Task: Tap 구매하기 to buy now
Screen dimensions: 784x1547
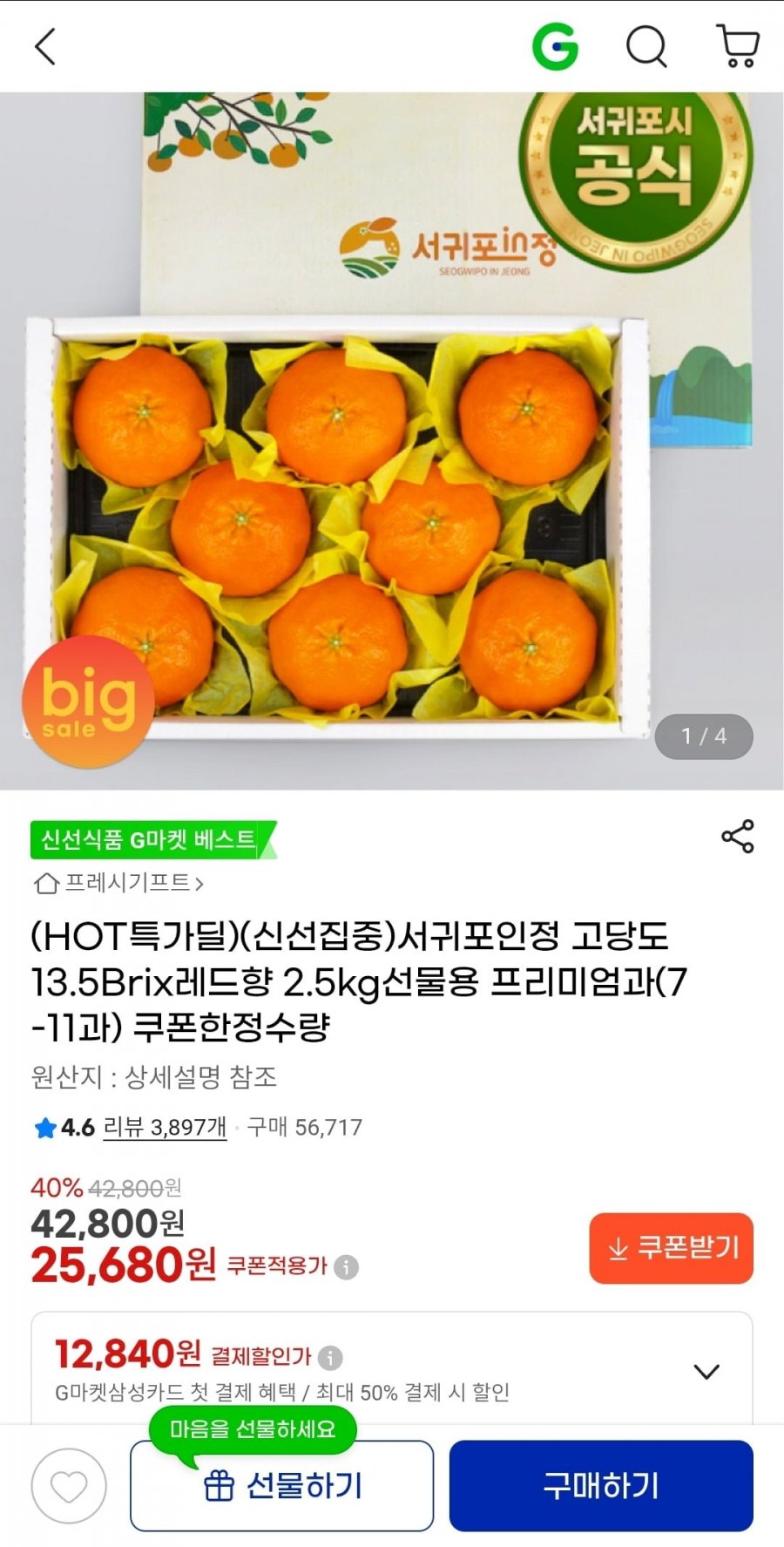Action: pyautogui.click(x=601, y=1486)
